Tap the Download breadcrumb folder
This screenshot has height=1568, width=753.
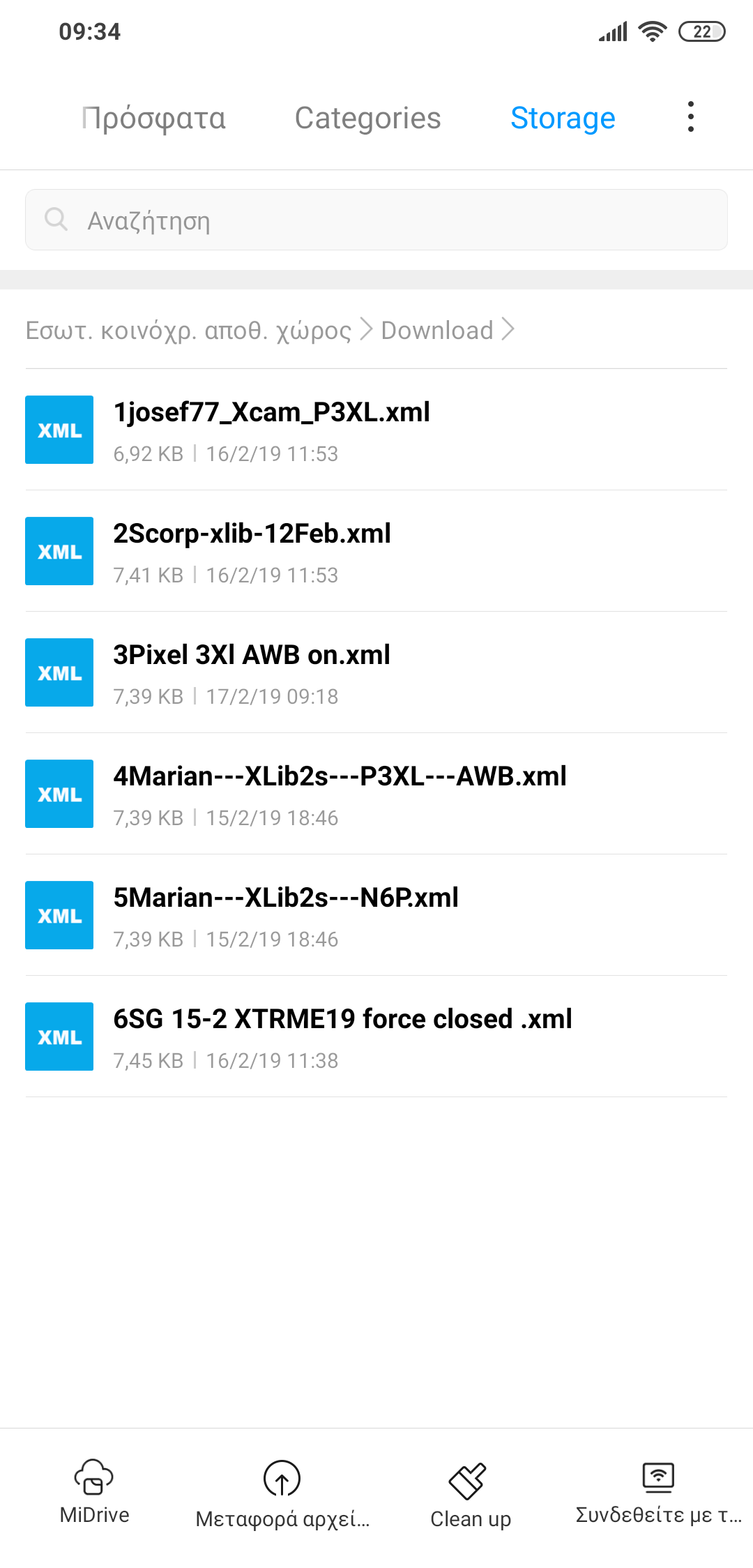coord(437,330)
